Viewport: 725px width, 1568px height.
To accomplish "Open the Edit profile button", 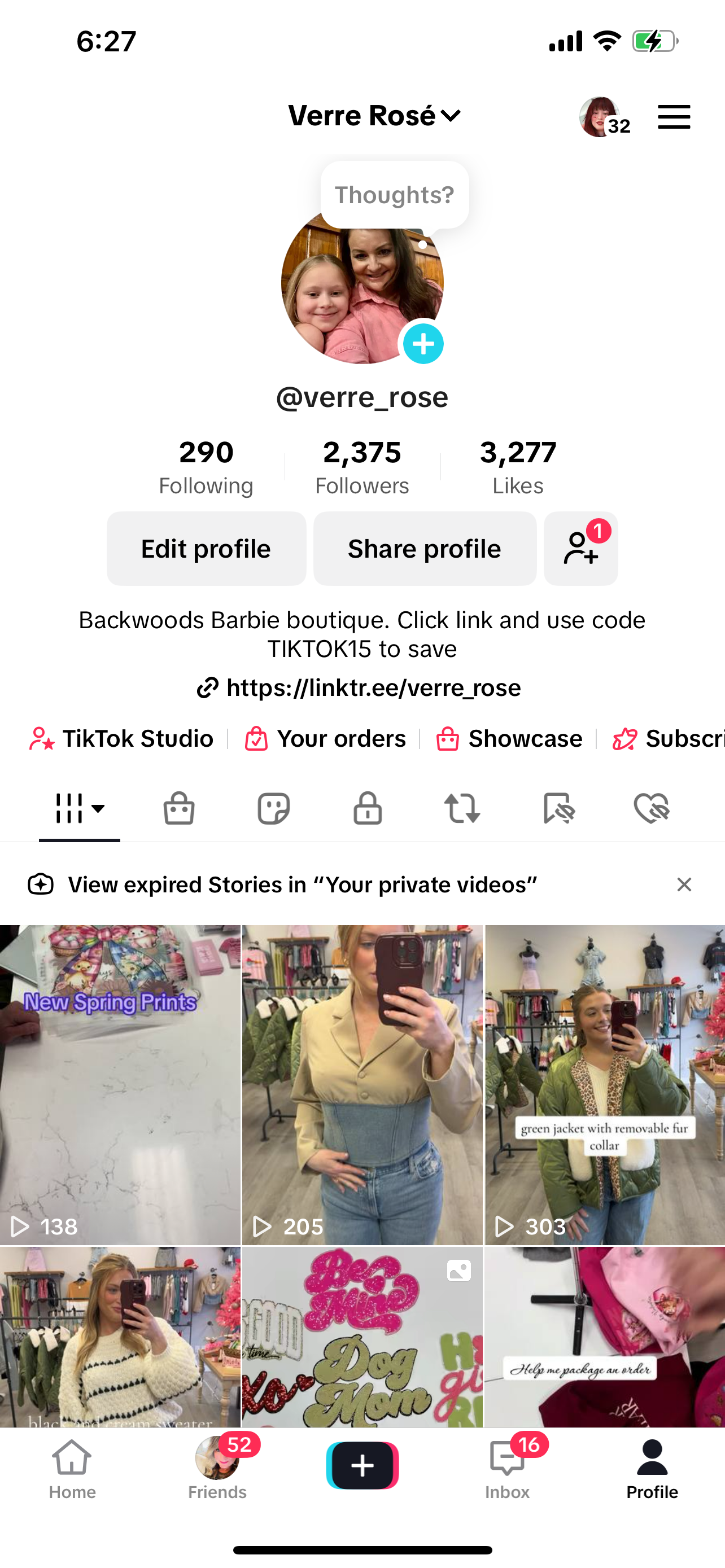I will click(206, 549).
